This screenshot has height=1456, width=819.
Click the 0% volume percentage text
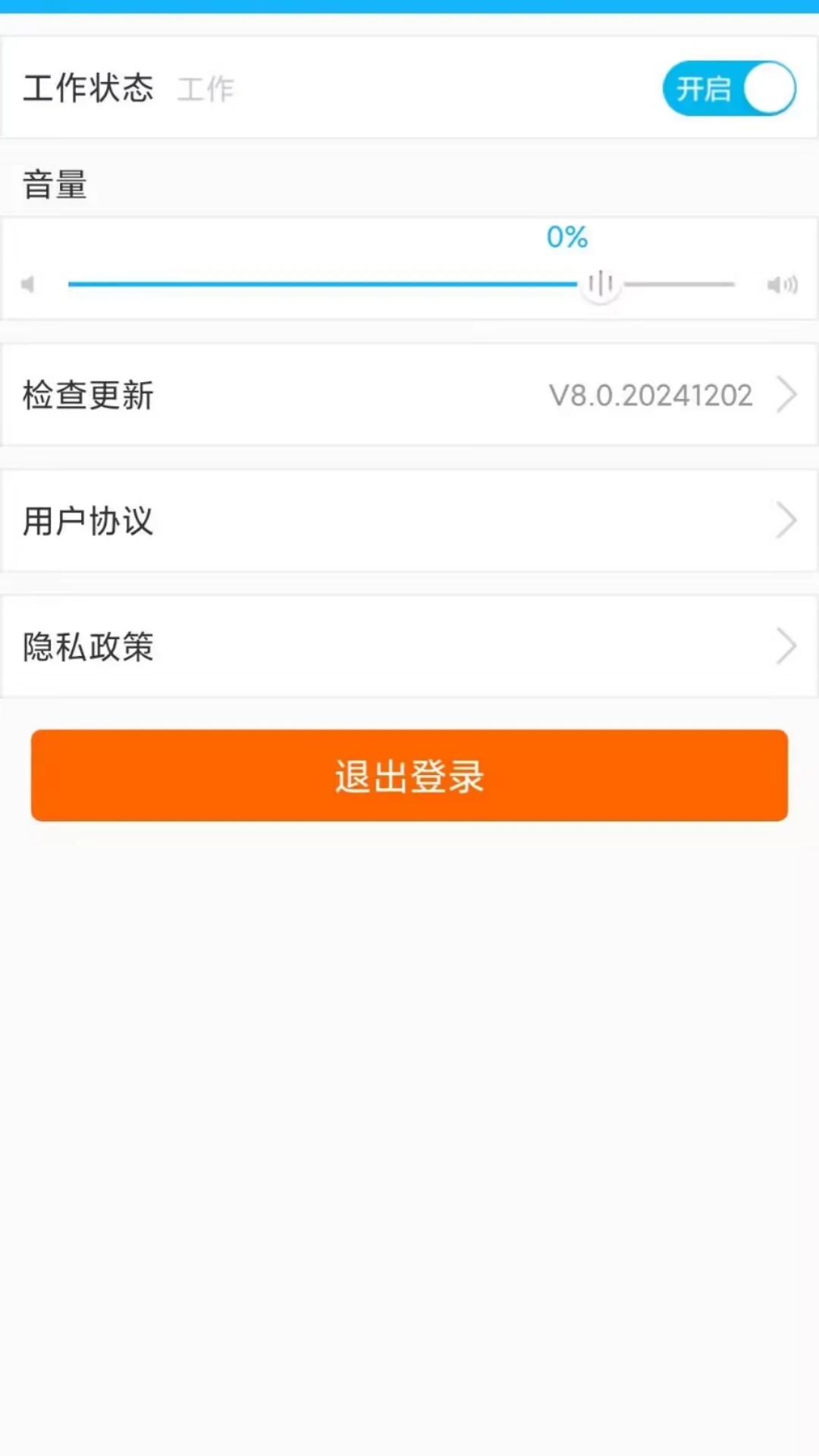(566, 237)
